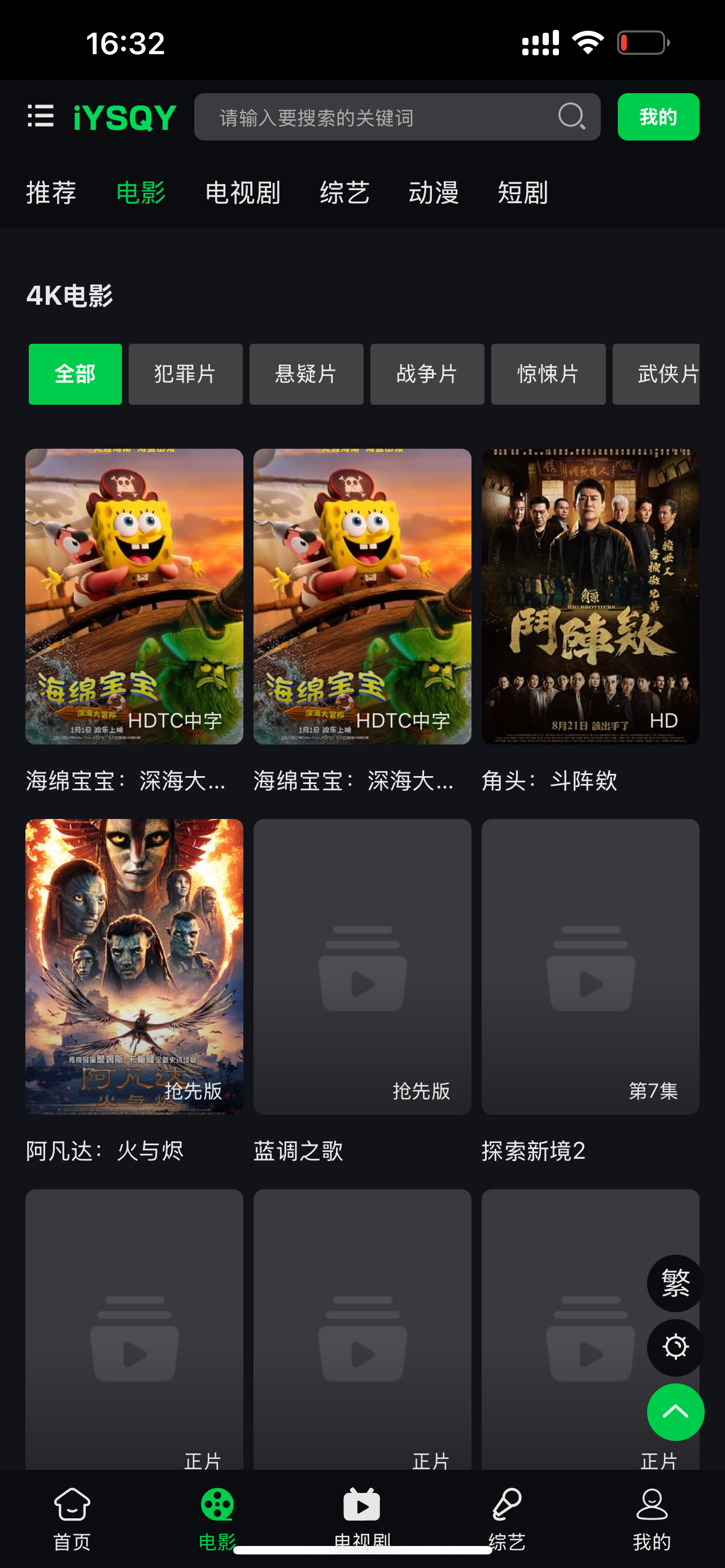Viewport: 725px width, 1568px height.
Task: Select the 全部 filter chip
Action: [x=75, y=374]
